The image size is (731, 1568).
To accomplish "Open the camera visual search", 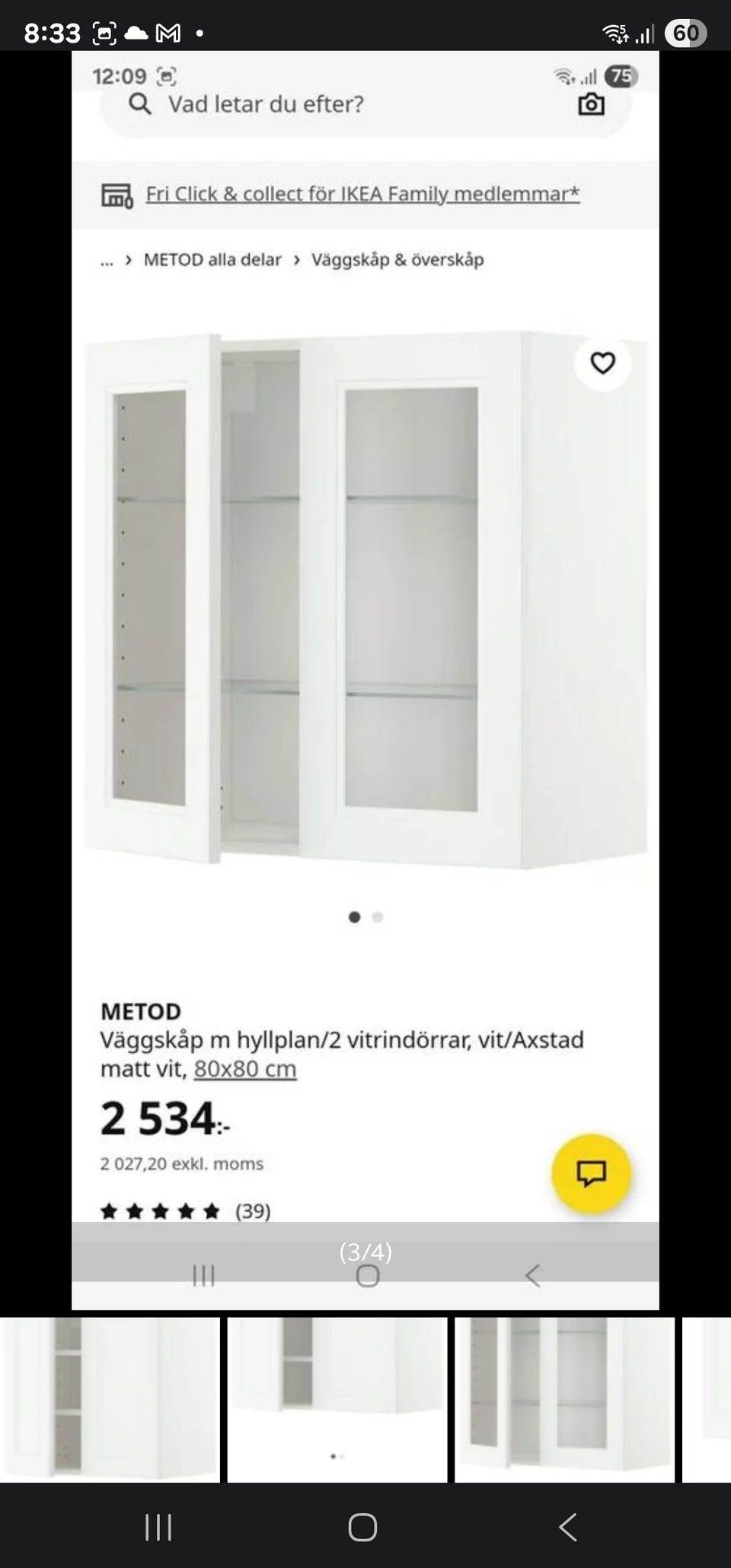I will tap(592, 104).
